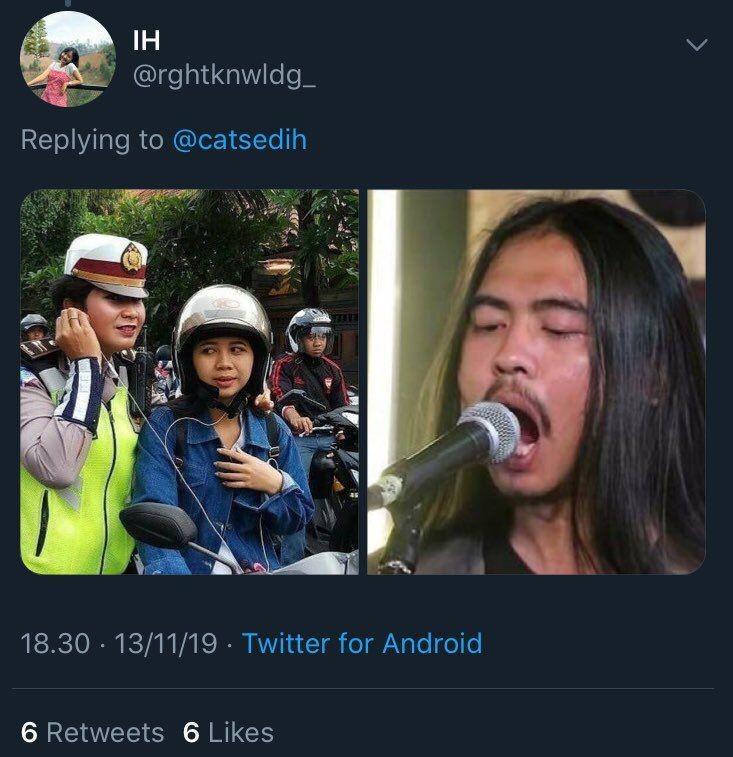The height and width of the screenshot is (757, 733).
Task: Show the 6 Retweets list
Action: (x=92, y=732)
